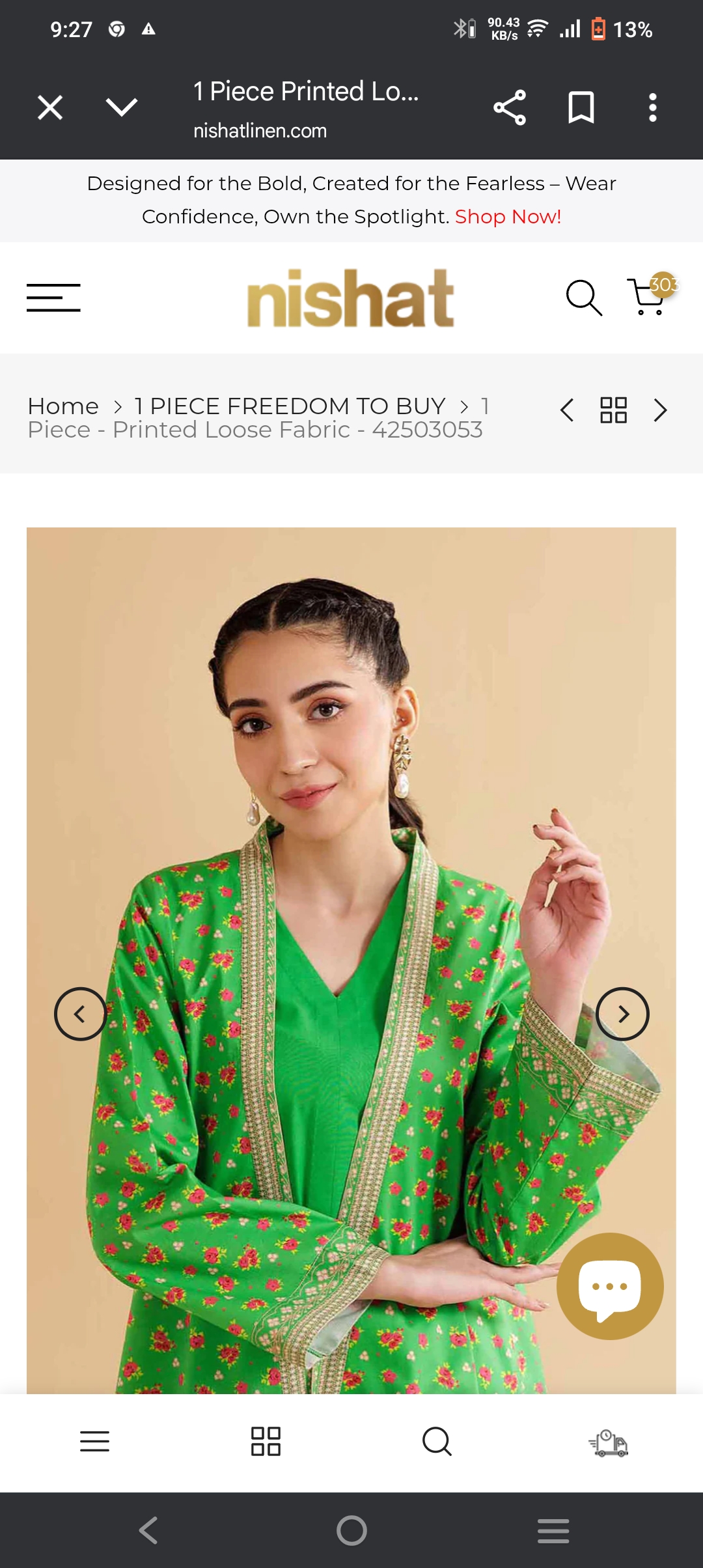This screenshot has height=1568, width=703.
Task: Open search from the header magnifier
Action: (x=583, y=298)
